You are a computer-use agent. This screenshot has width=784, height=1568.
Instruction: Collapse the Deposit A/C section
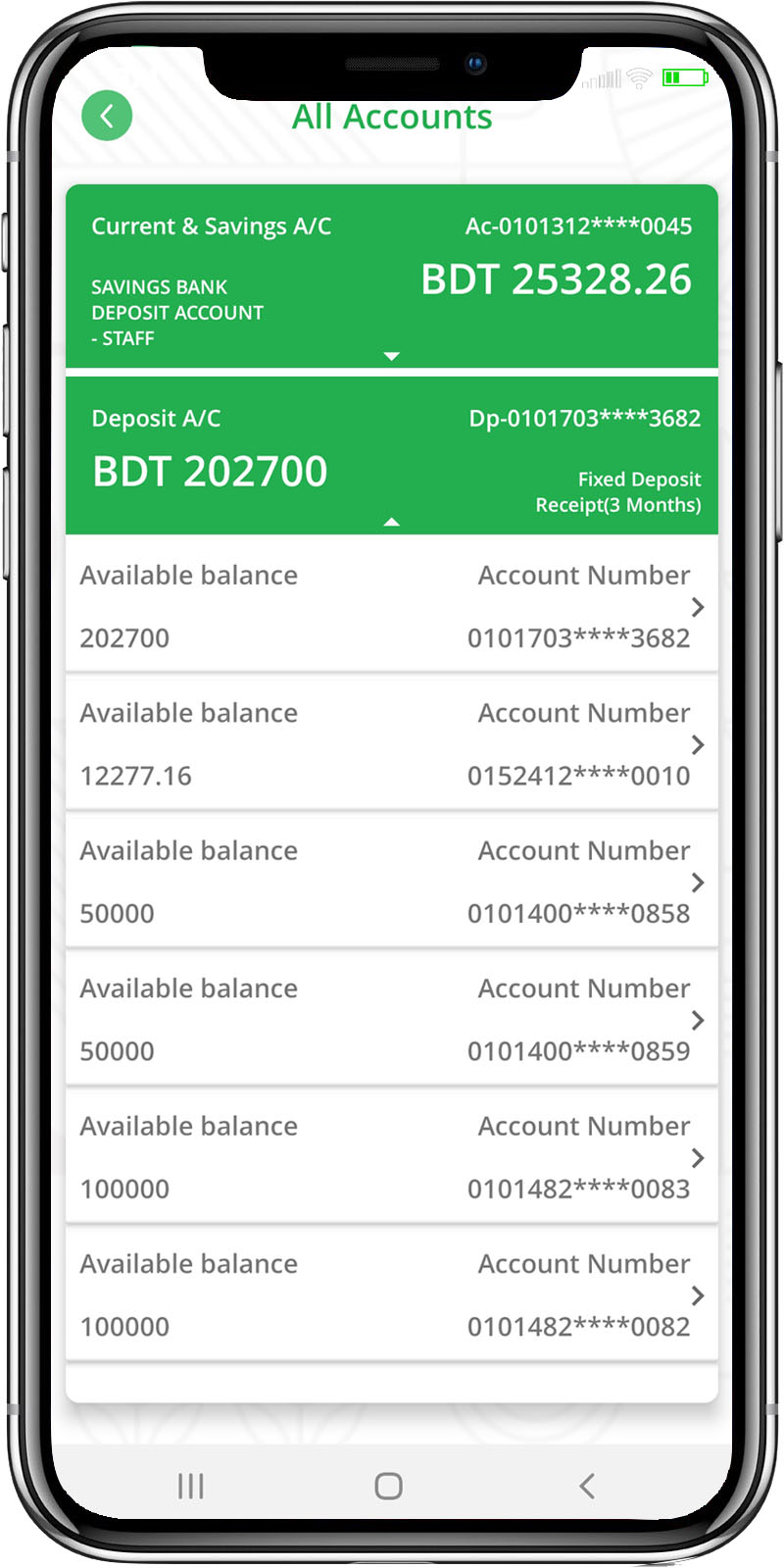(391, 522)
